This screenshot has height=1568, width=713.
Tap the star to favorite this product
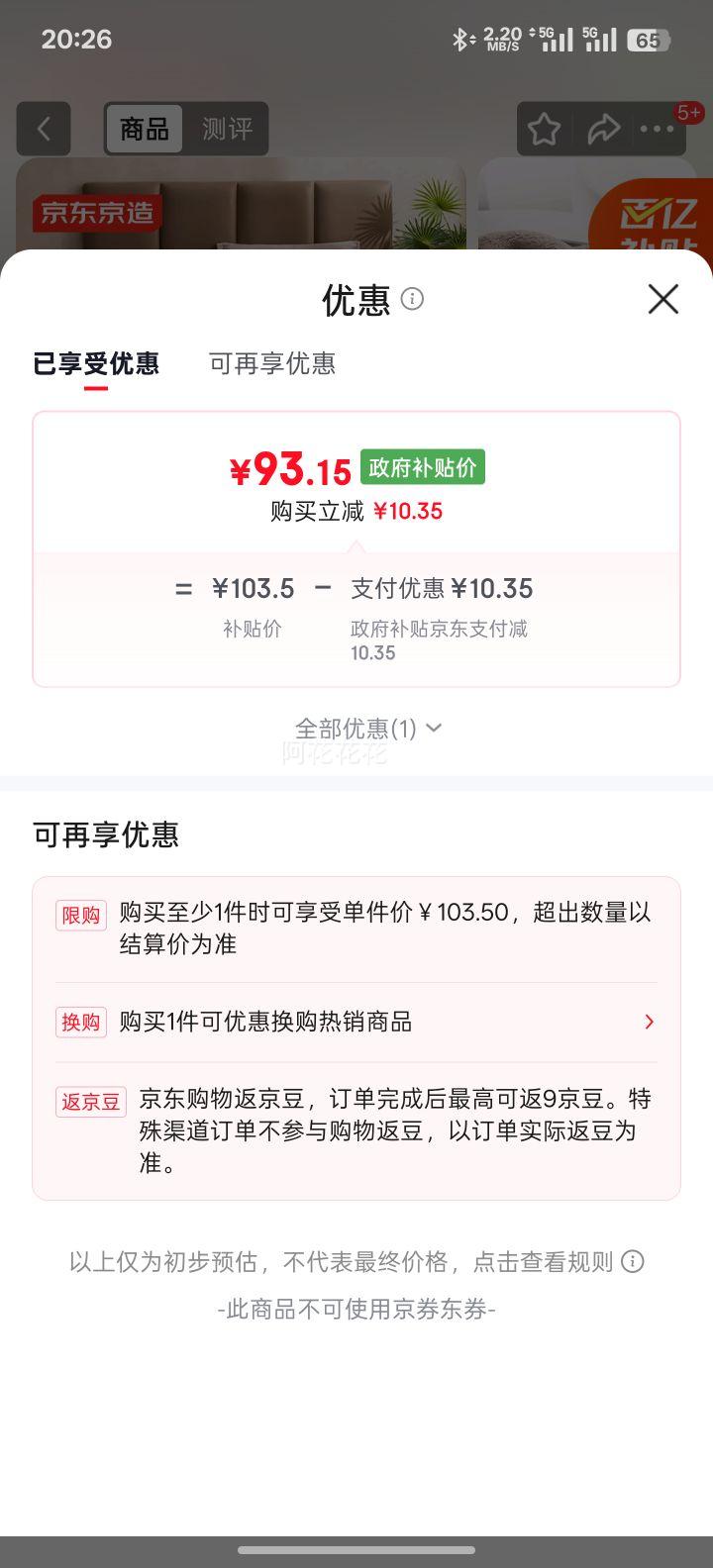pos(544,130)
